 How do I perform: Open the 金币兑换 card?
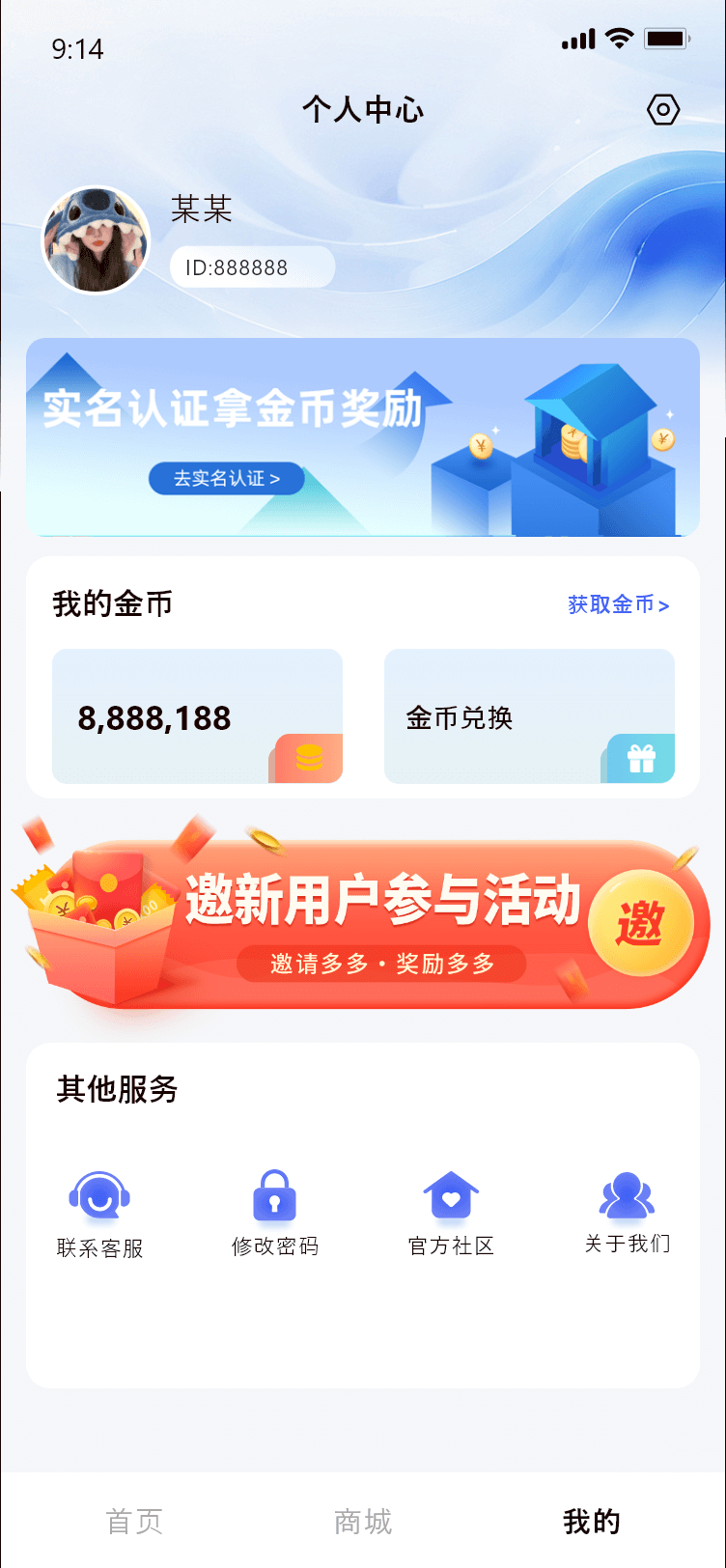(x=529, y=716)
